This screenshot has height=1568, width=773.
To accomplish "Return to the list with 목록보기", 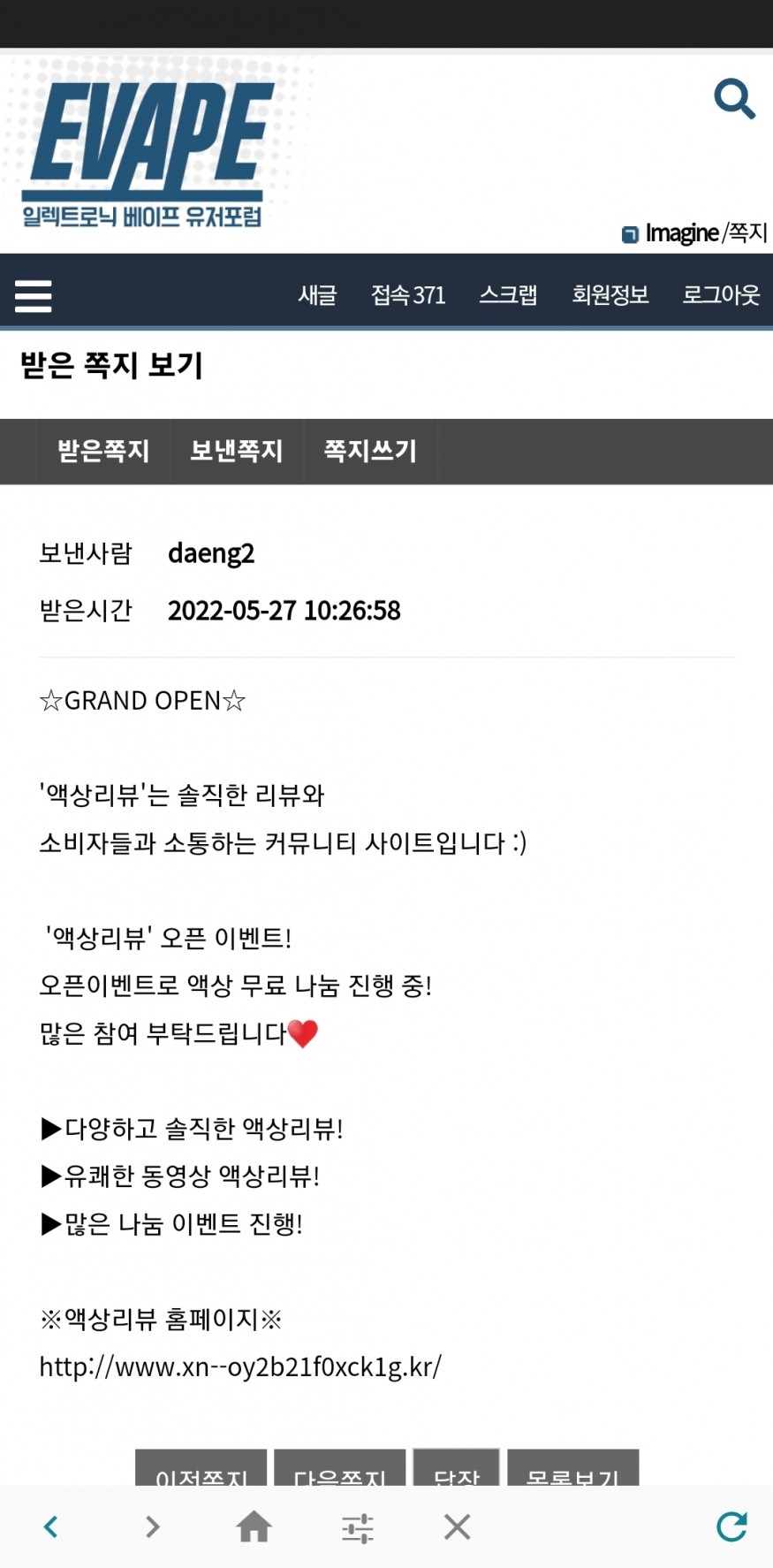I will [572, 1470].
